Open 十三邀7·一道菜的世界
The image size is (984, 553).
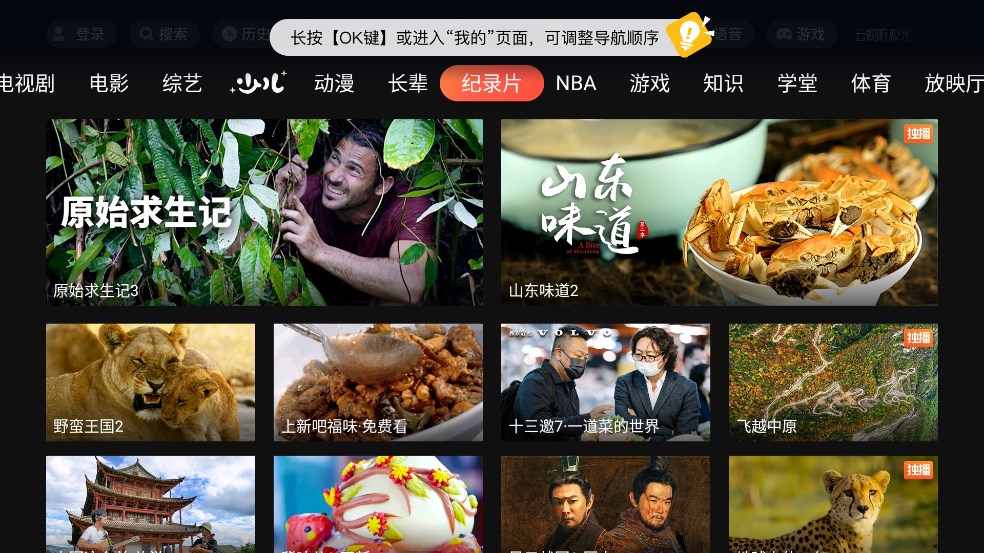coord(605,381)
